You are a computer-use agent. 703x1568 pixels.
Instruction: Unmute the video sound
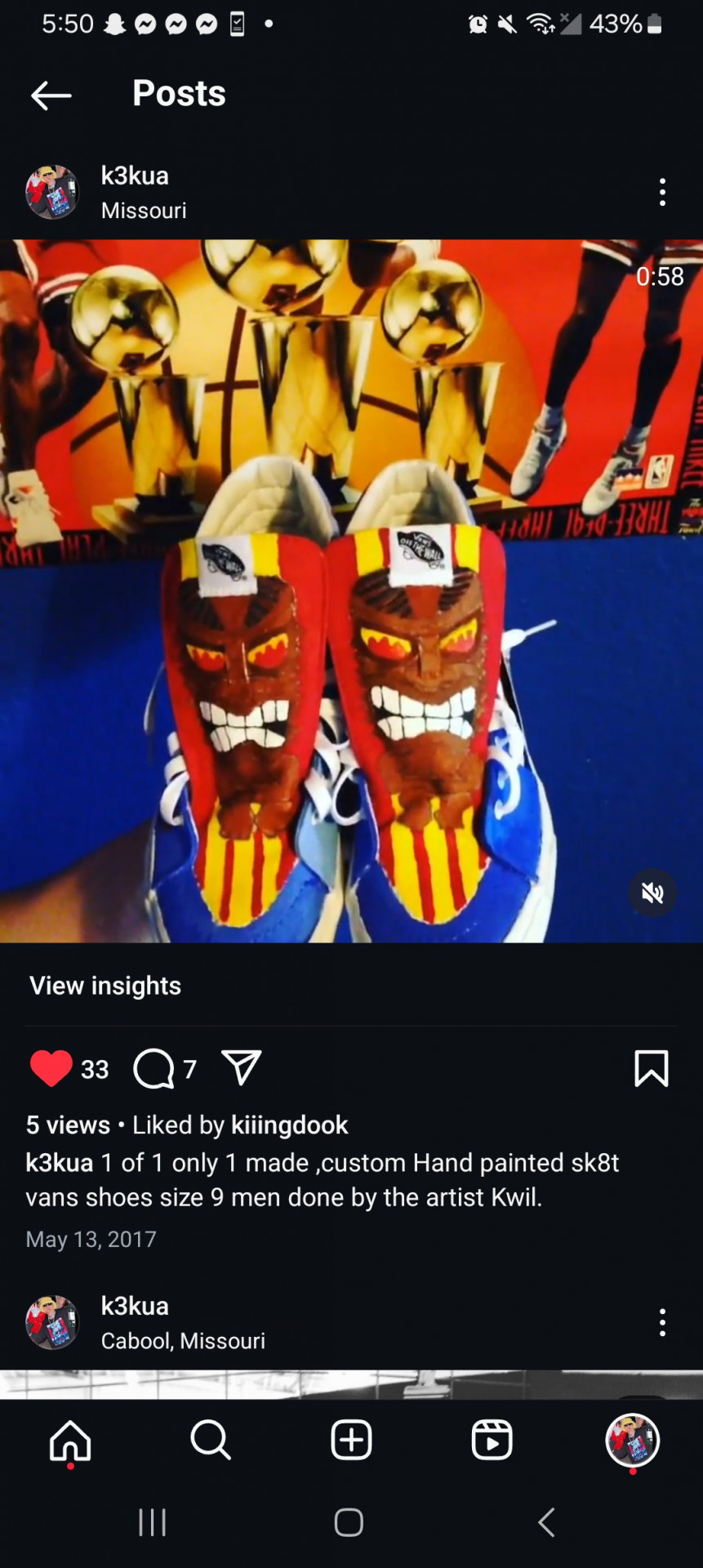[x=652, y=893]
